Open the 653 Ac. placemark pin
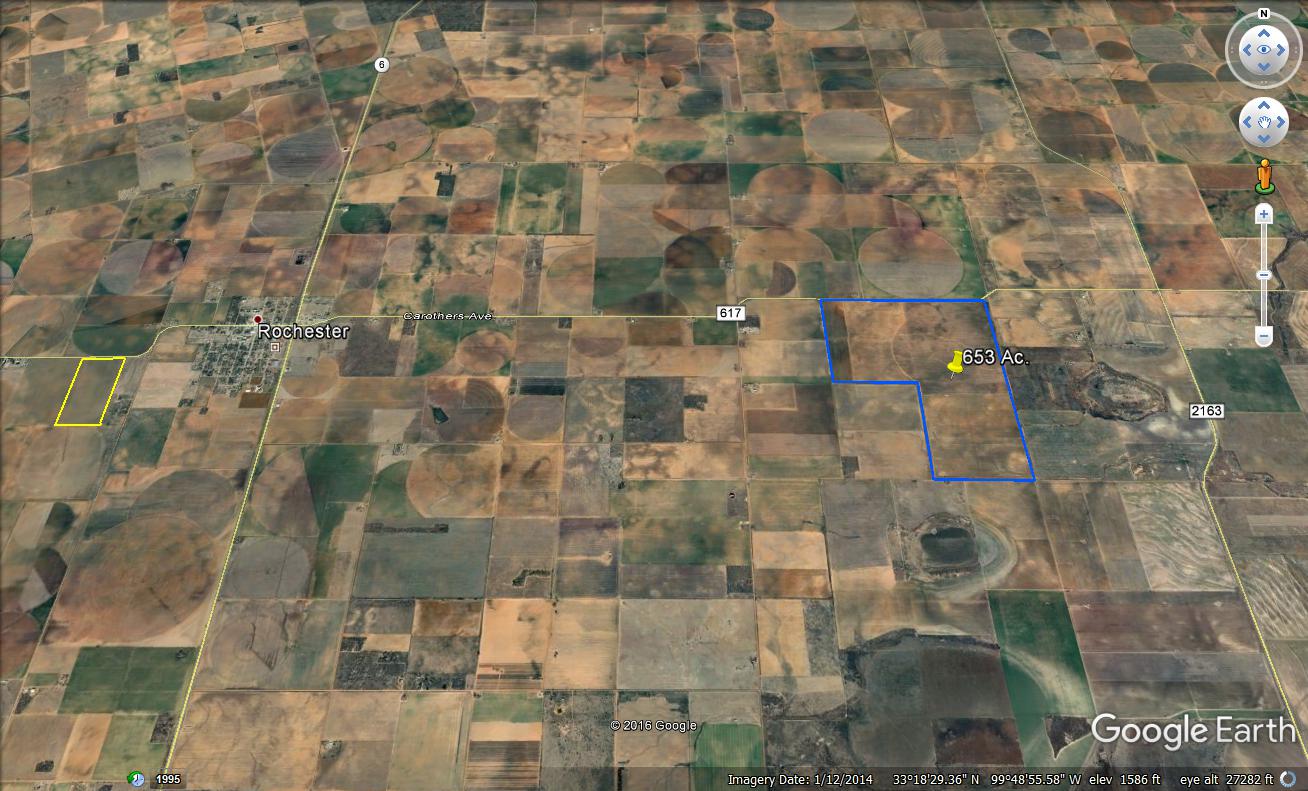The height and width of the screenshot is (791, 1308). tap(955, 362)
